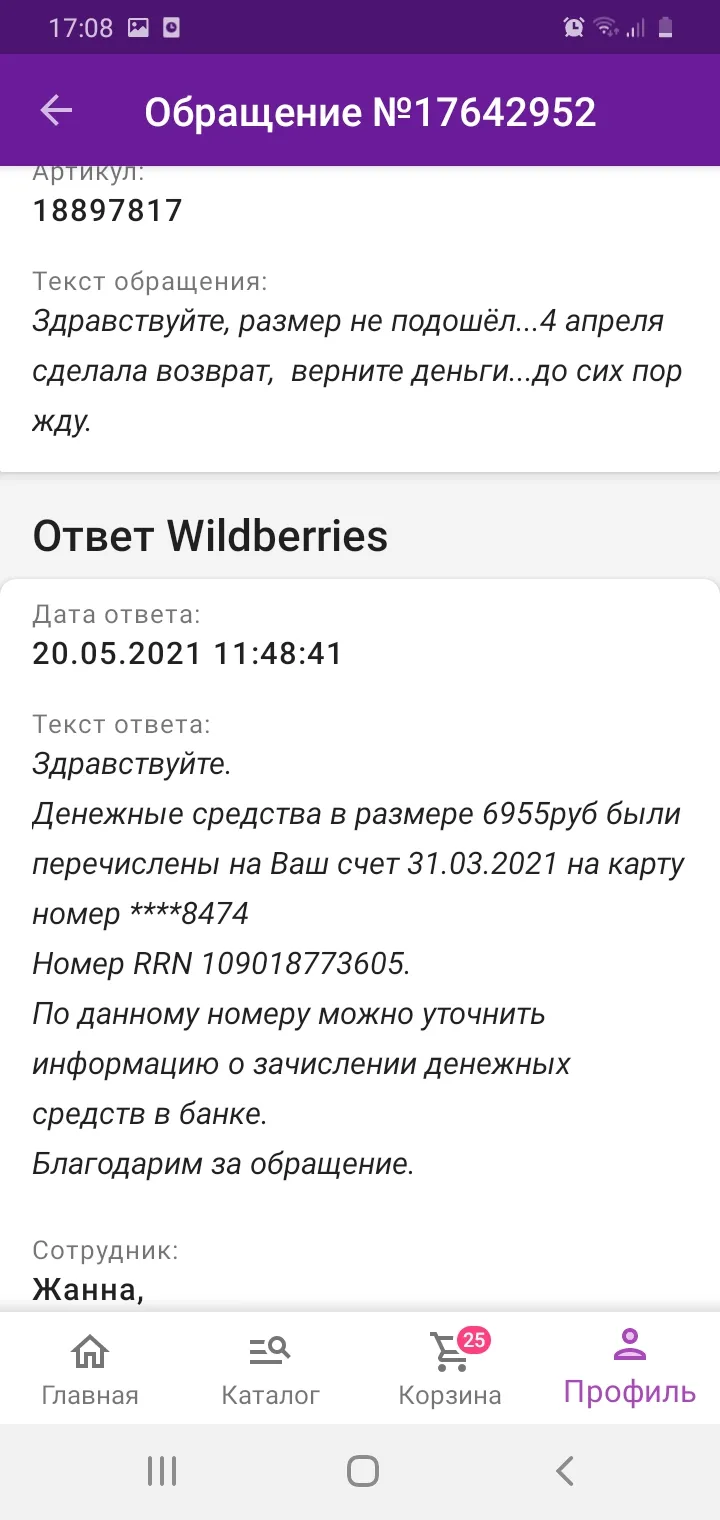Select the Профиль tab
This screenshot has width=720, height=1520.
[x=630, y=1368]
